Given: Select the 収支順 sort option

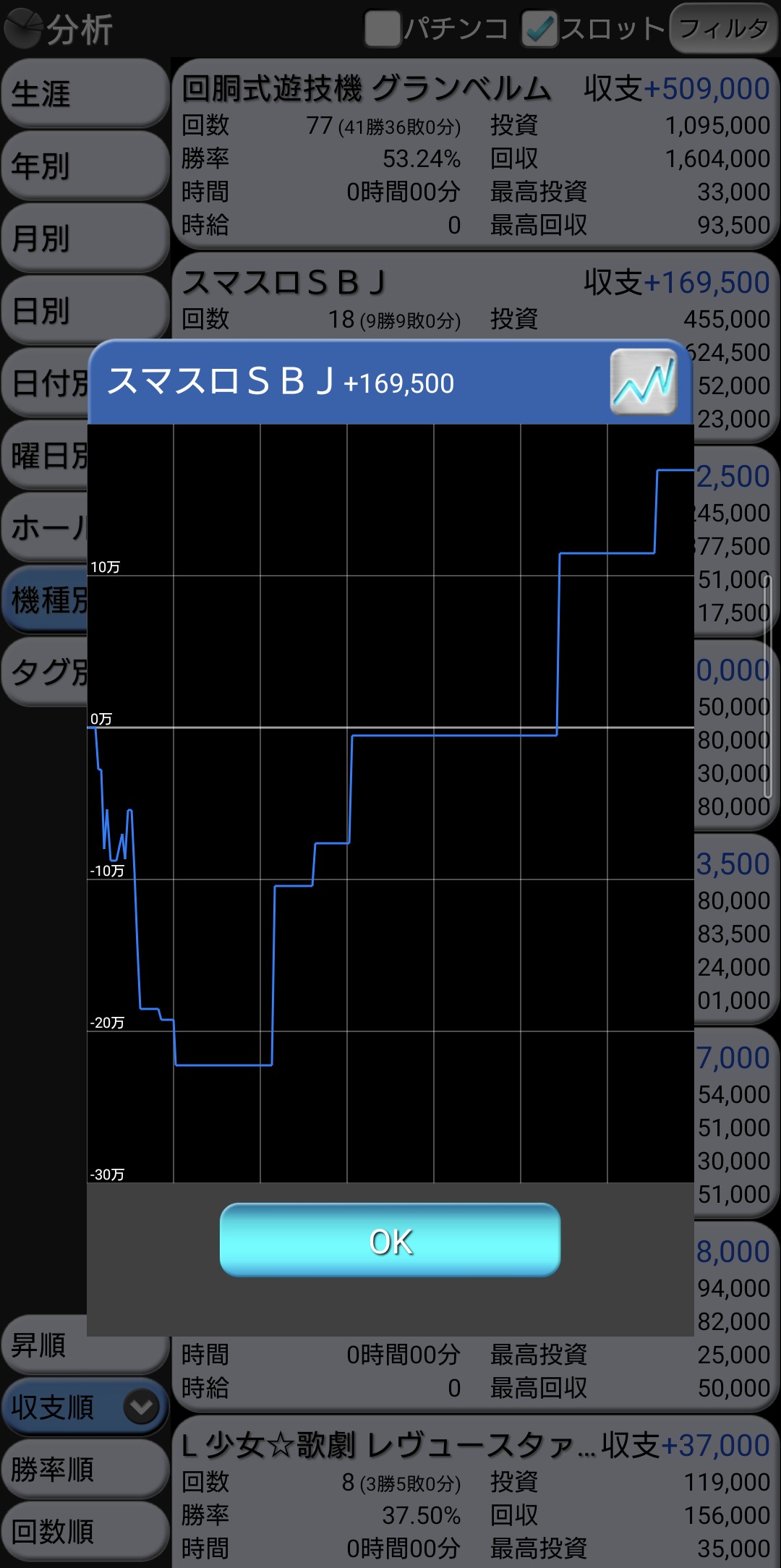Looking at the screenshot, I should (85, 1407).
